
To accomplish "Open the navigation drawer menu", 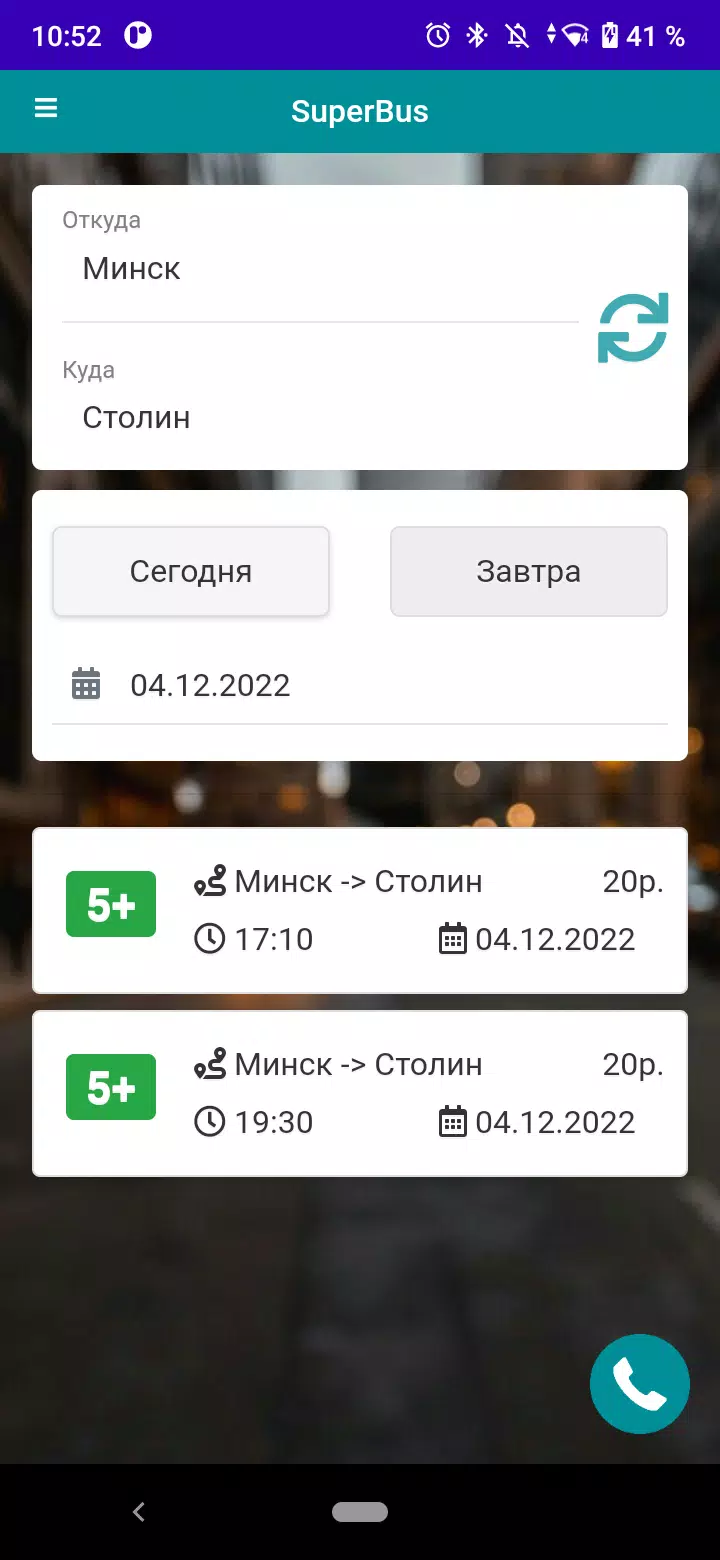I will 45,110.
